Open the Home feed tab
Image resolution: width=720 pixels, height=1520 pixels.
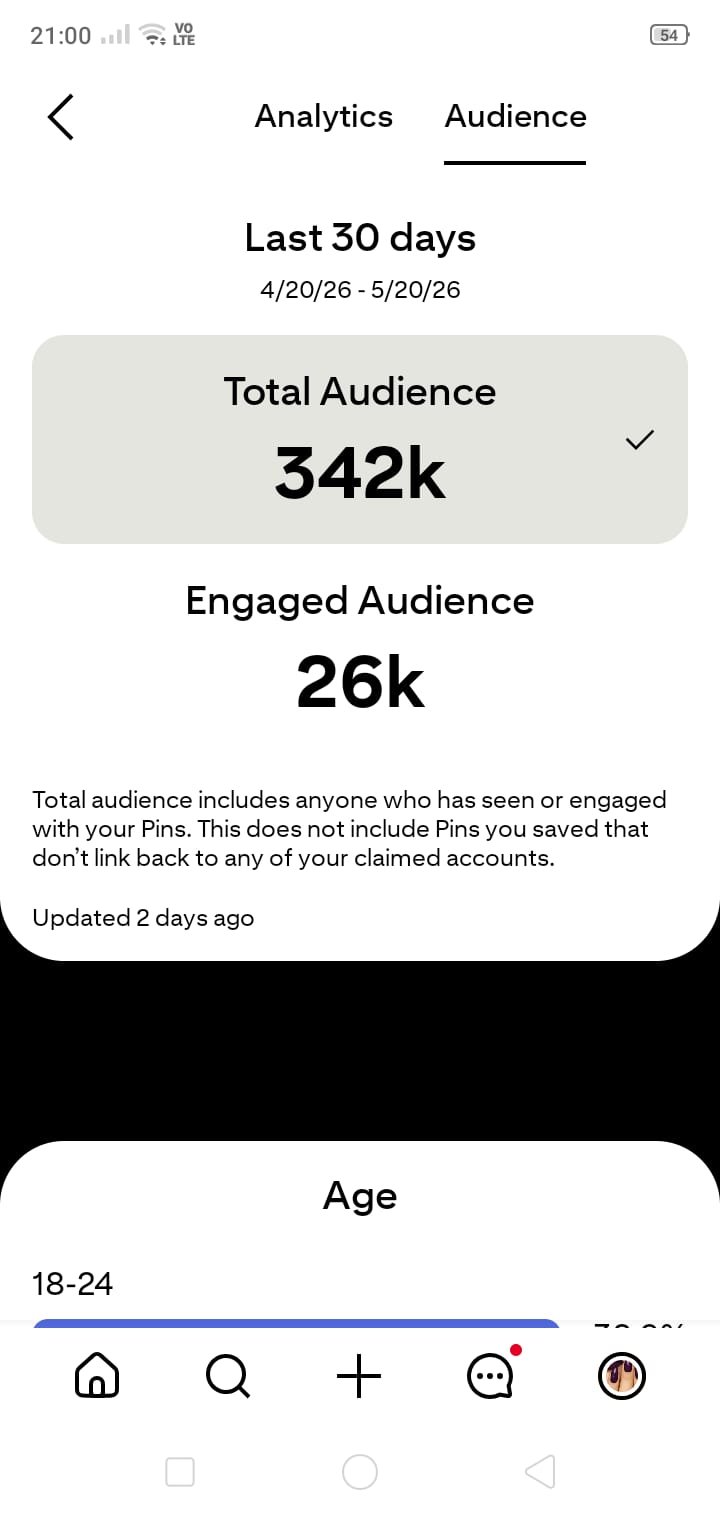point(97,1376)
